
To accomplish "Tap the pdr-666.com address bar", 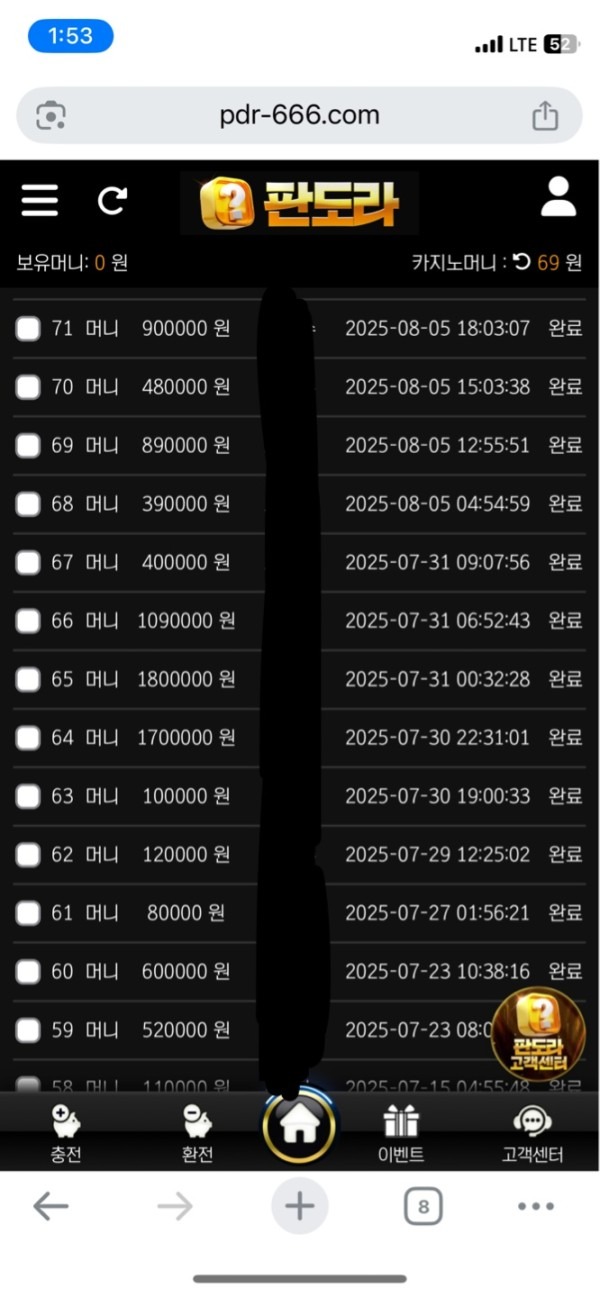I will click(299, 115).
